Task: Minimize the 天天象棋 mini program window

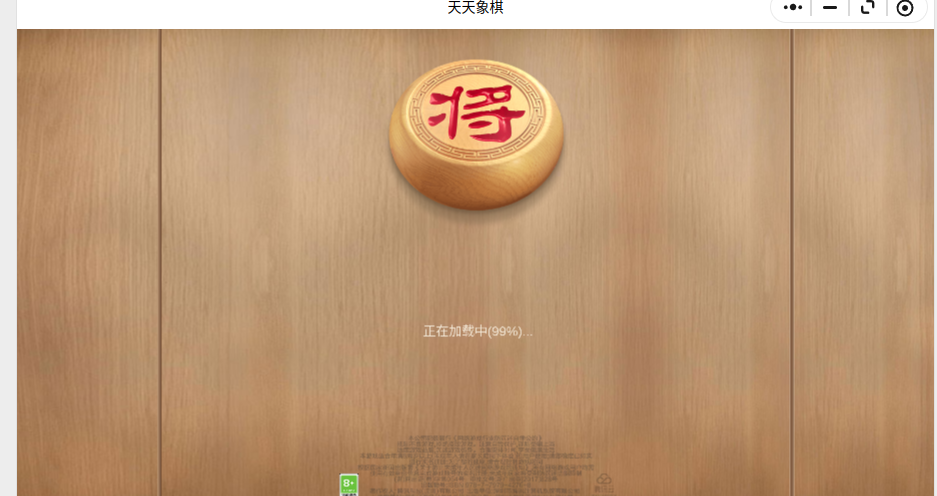Action: click(x=830, y=7)
